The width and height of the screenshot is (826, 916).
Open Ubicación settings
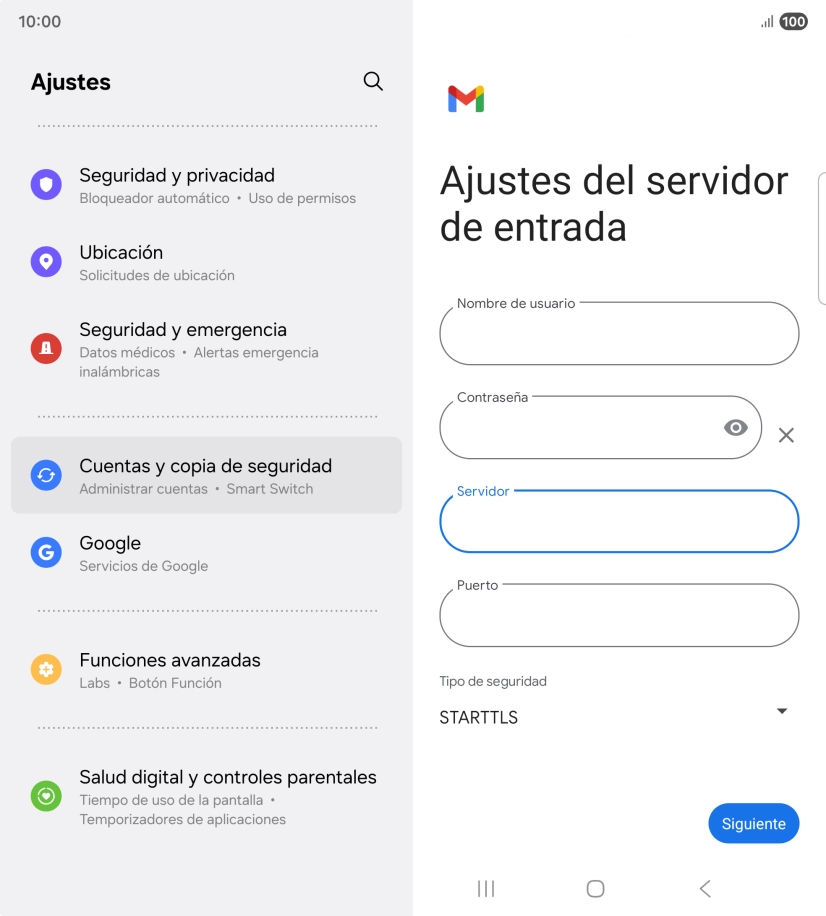click(206, 262)
